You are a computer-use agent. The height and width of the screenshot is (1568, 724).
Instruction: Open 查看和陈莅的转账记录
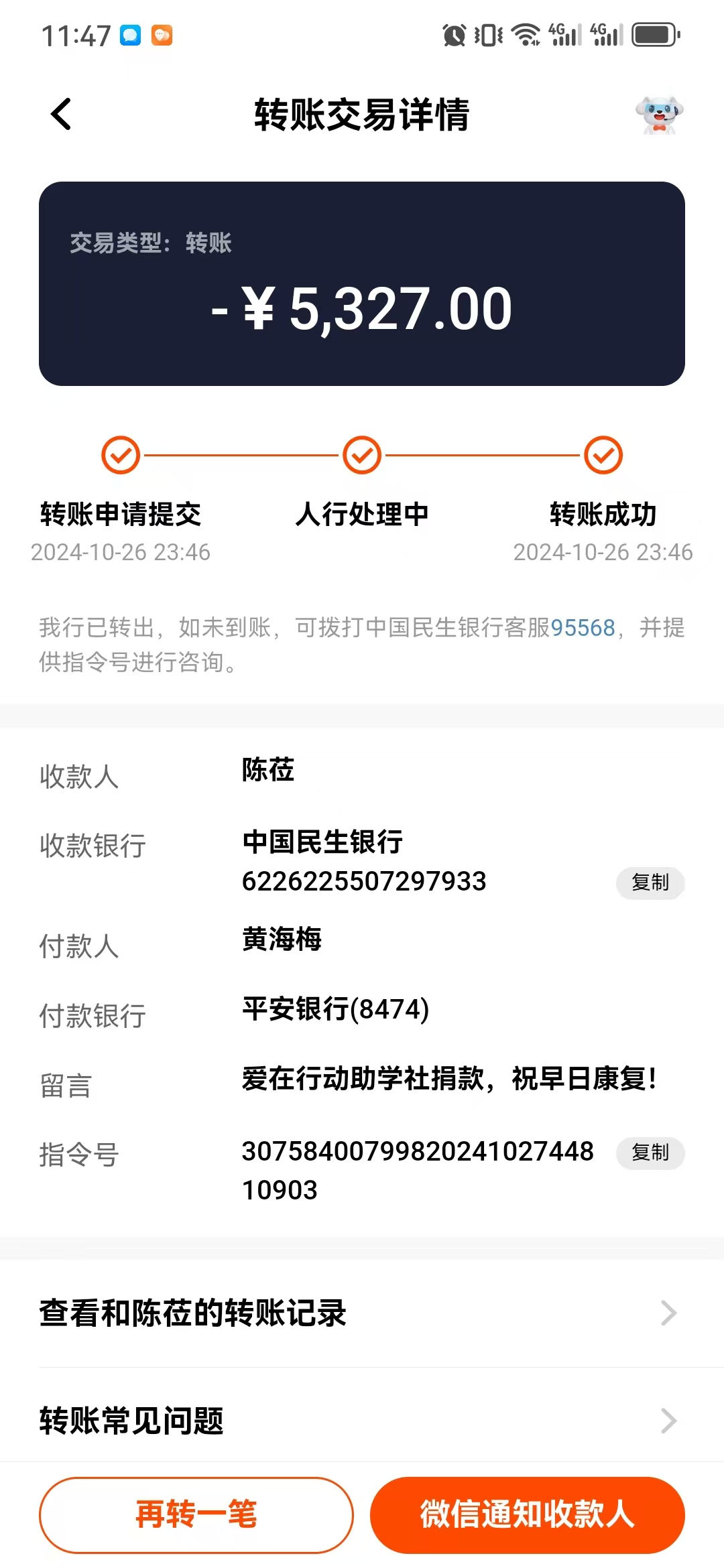coord(362,1313)
